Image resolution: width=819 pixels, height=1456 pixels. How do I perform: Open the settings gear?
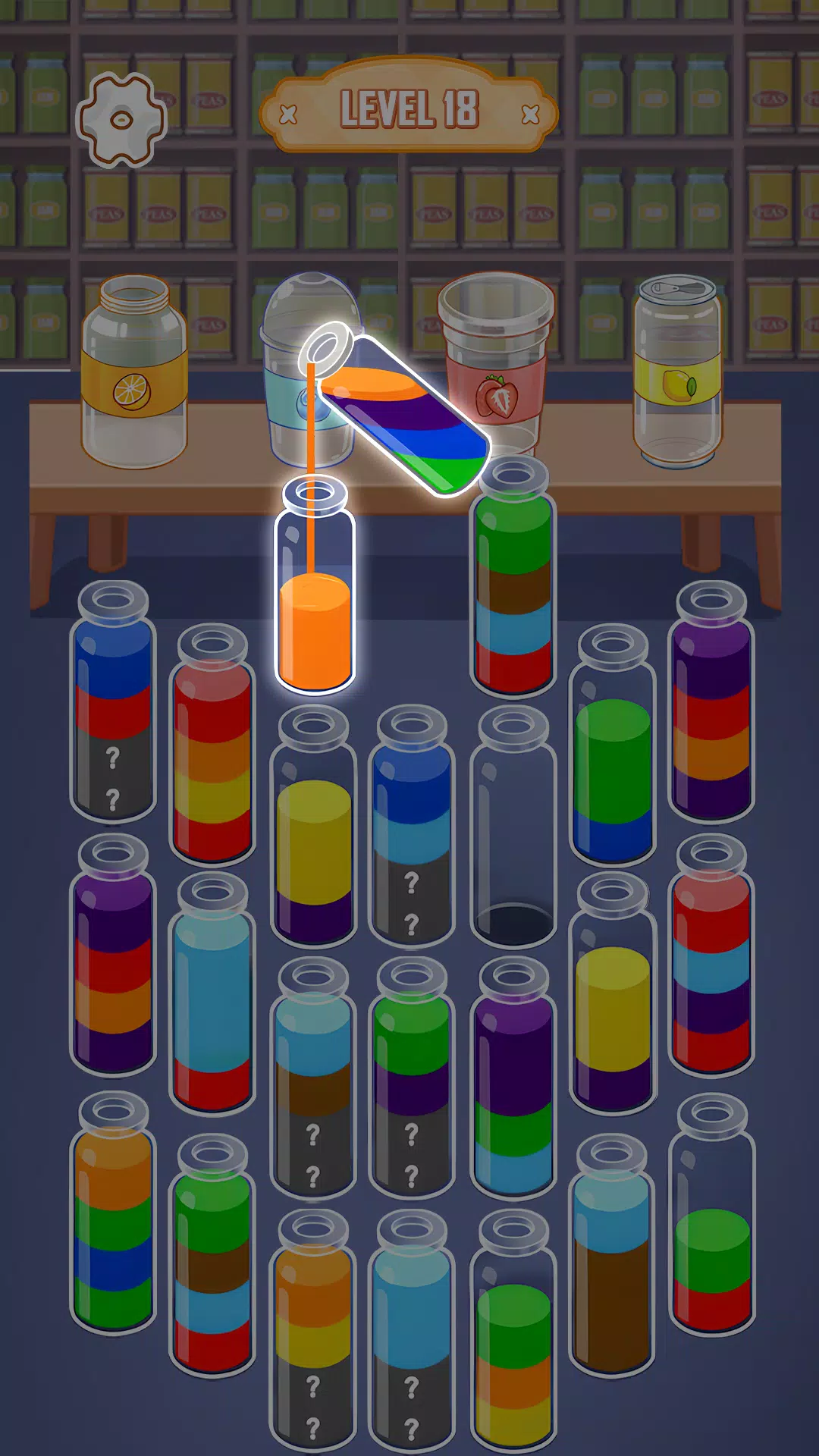pyautogui.click(x=121, y=120)
